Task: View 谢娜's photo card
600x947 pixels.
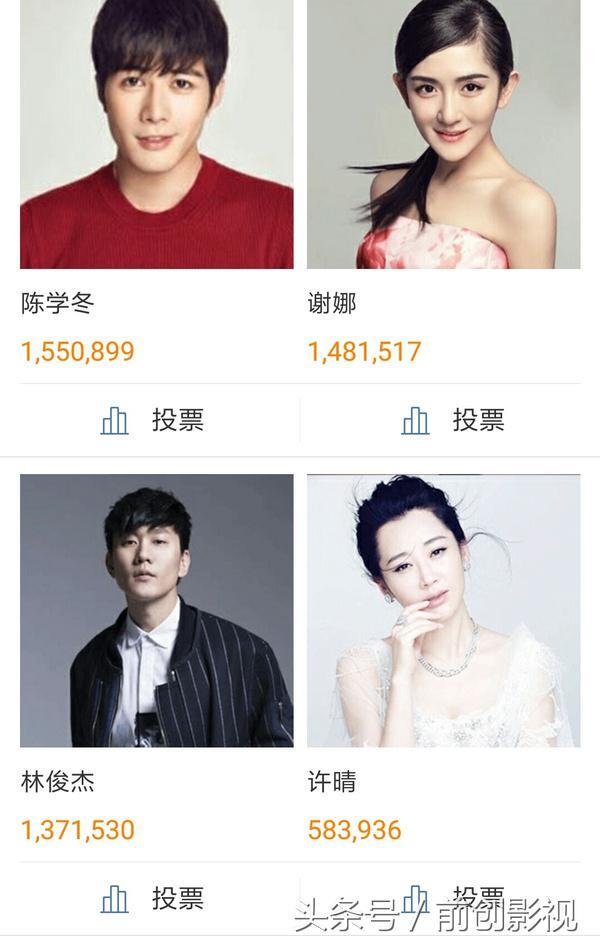Action: click(x=443, y=134)
